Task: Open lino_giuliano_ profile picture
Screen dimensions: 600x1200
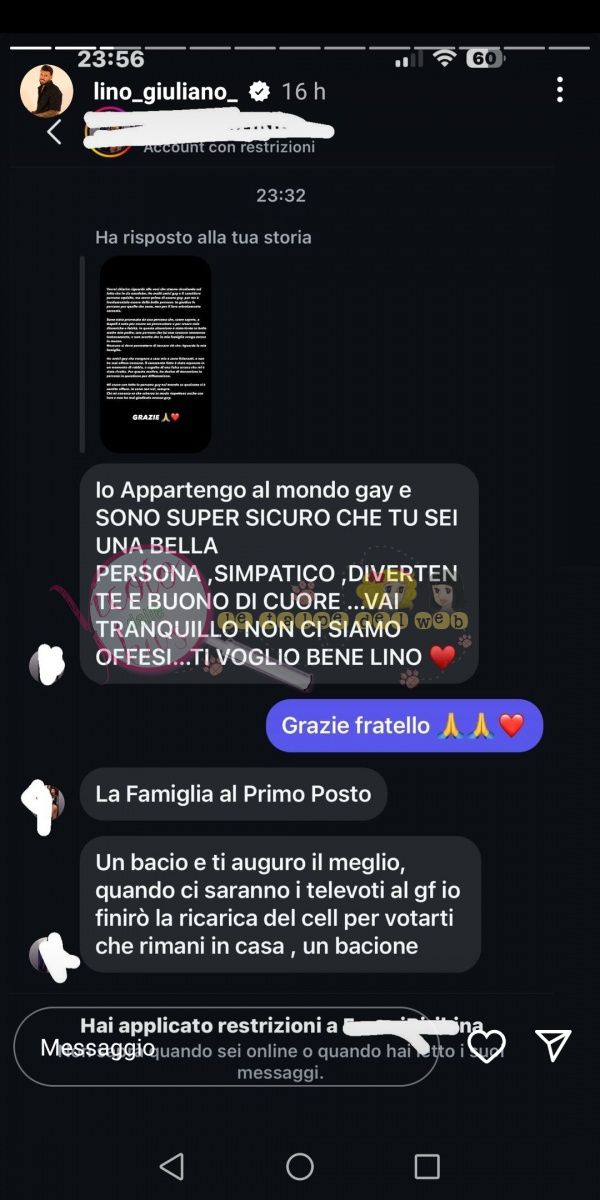Action: (x=46, y=92)
